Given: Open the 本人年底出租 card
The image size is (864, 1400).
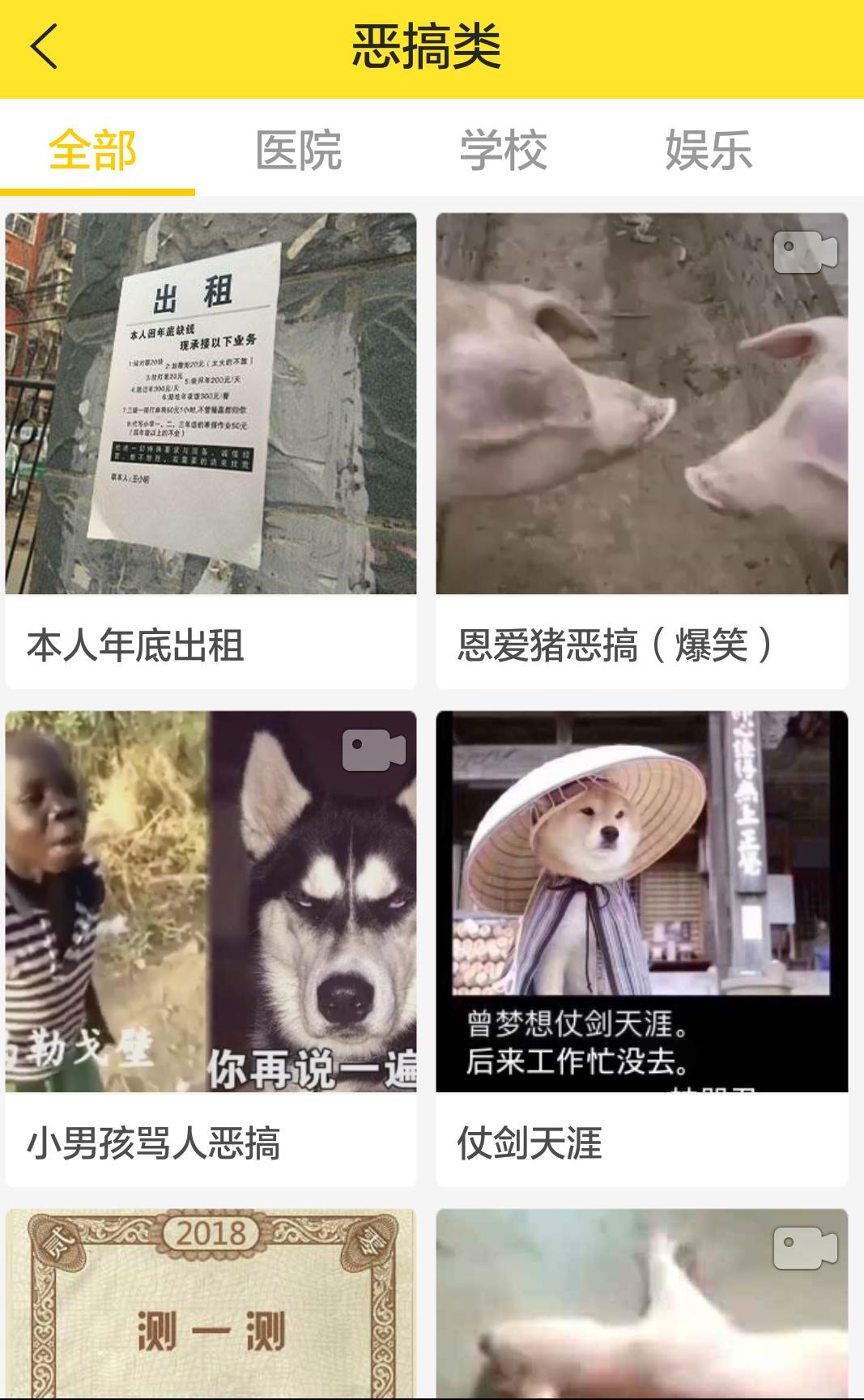Looking at the screenshot, I should point(211,449).
